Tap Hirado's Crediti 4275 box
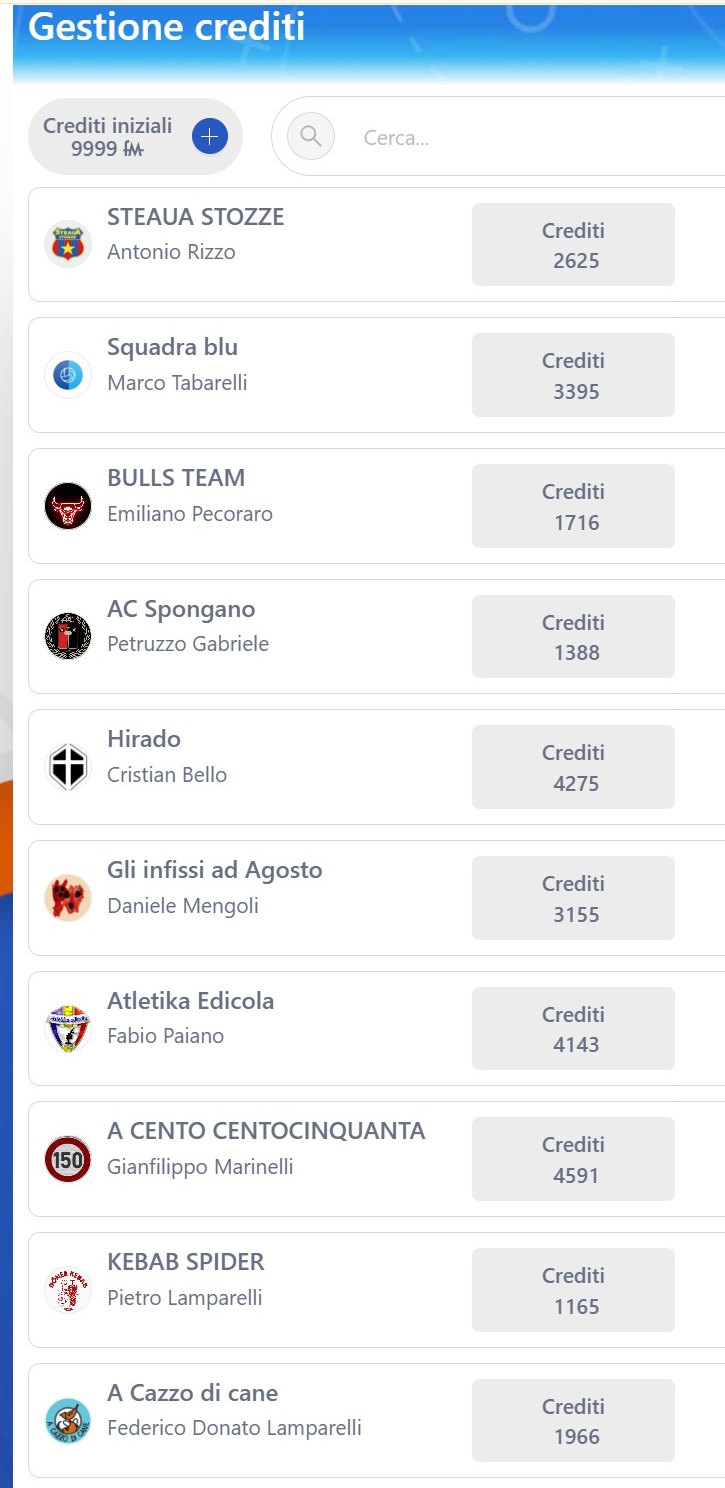725x1488 pixels. [x=573, y=767]
